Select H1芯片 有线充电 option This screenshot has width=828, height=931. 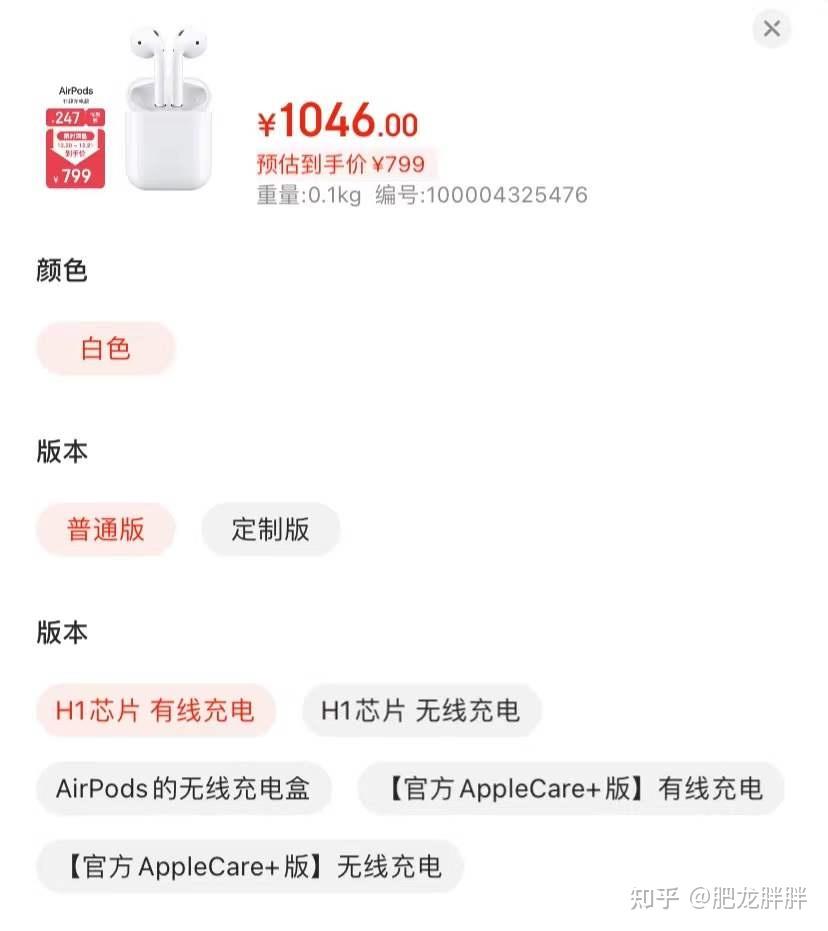point(155,710)
